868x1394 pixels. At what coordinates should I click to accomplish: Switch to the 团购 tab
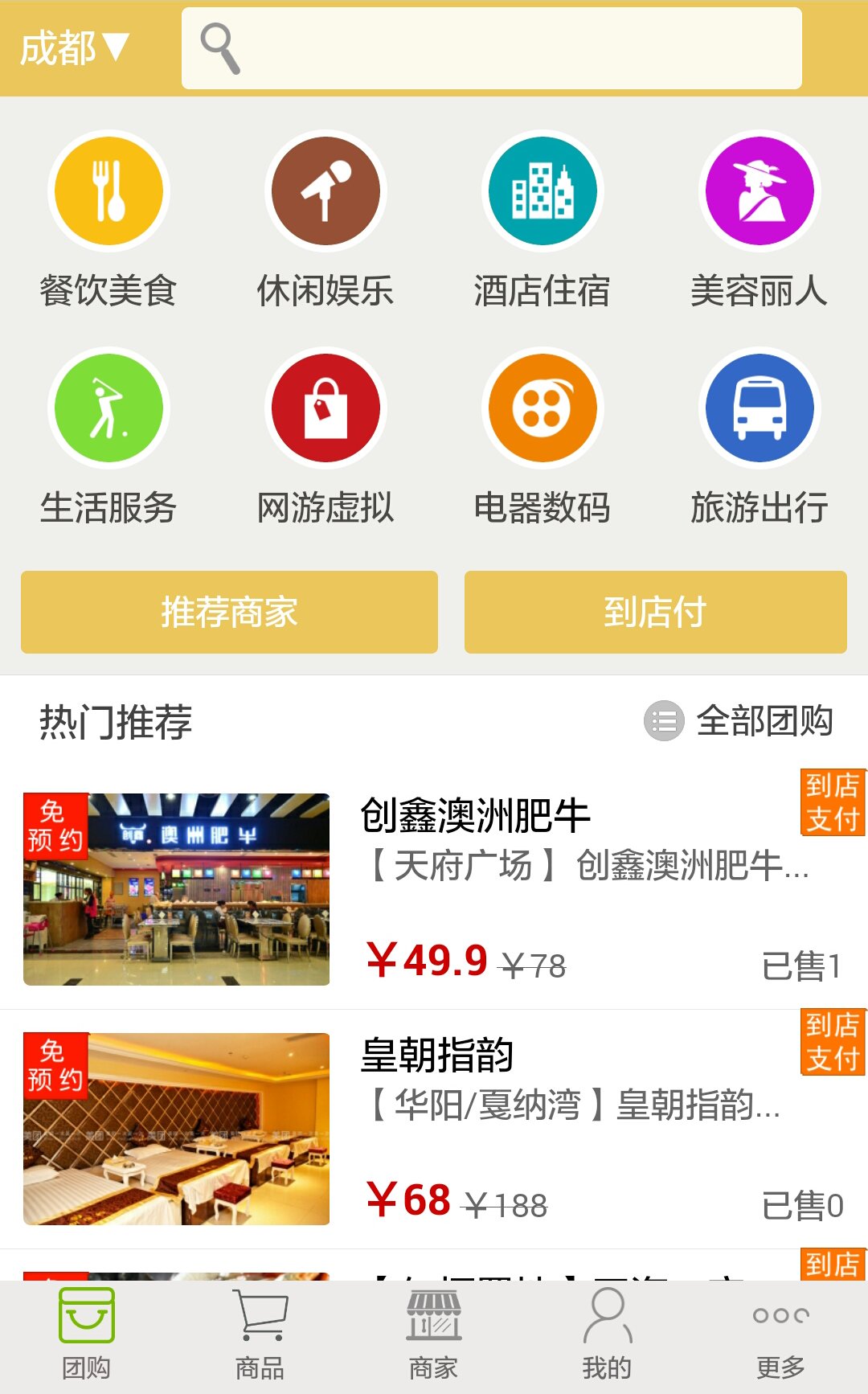tap(87, 1330)
